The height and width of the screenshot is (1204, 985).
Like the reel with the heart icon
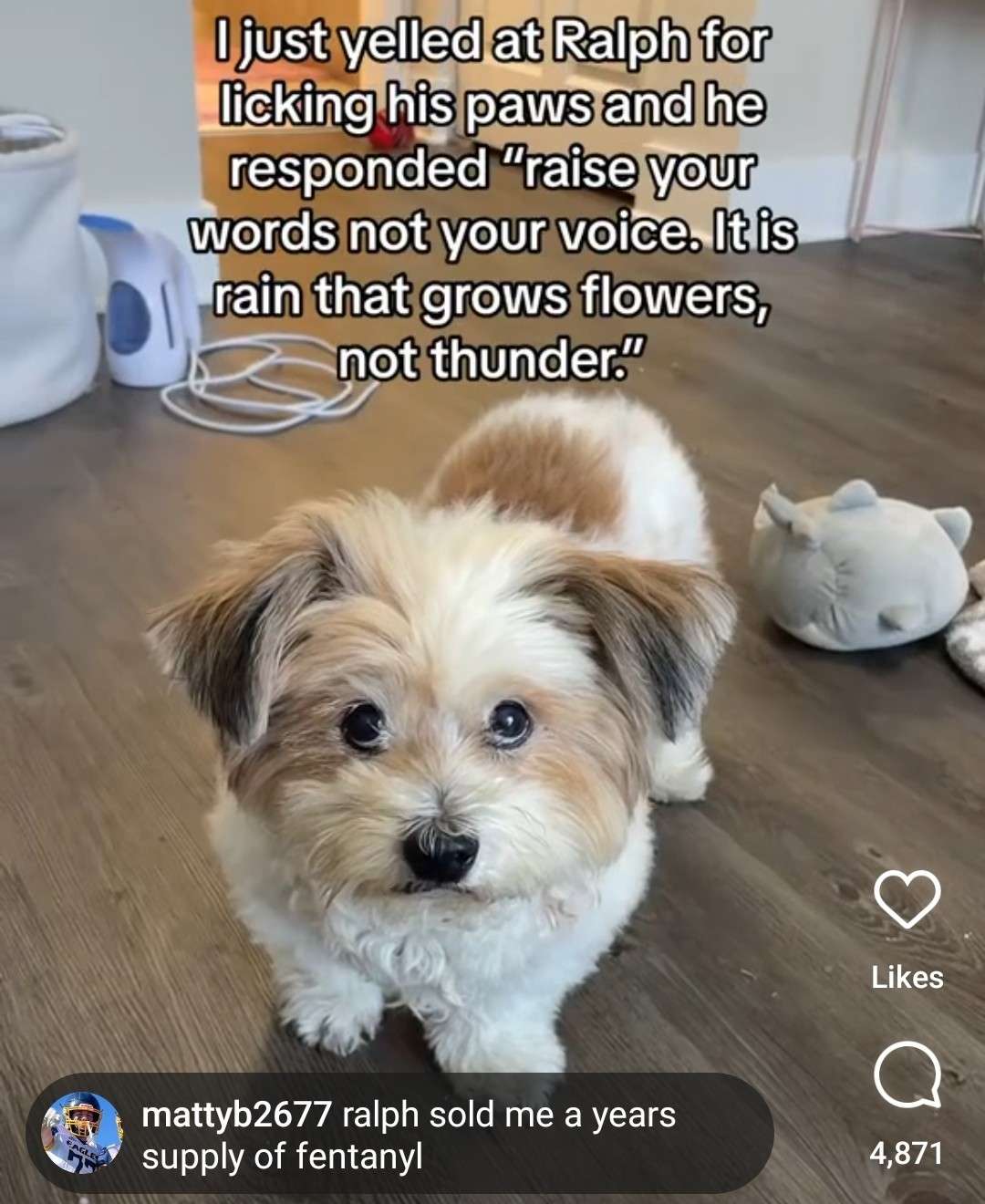(x=907, y=898)
